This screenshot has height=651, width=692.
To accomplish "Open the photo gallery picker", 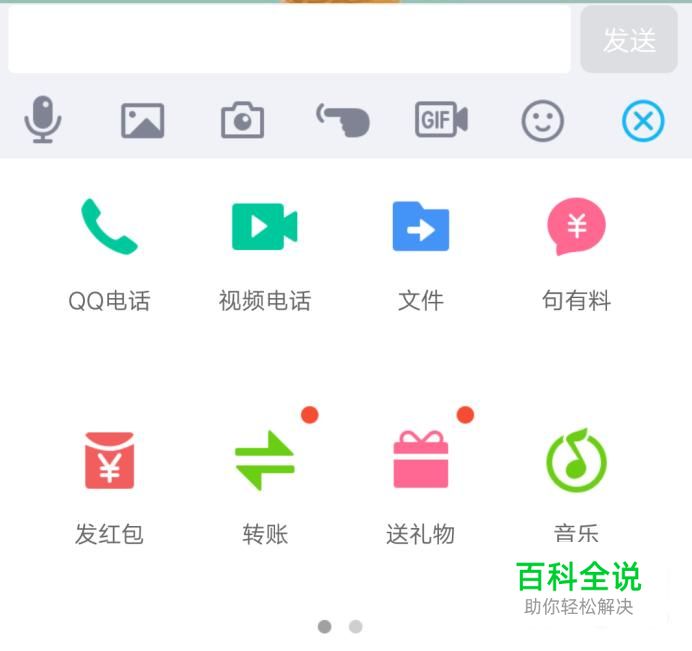I will point(143,121).
